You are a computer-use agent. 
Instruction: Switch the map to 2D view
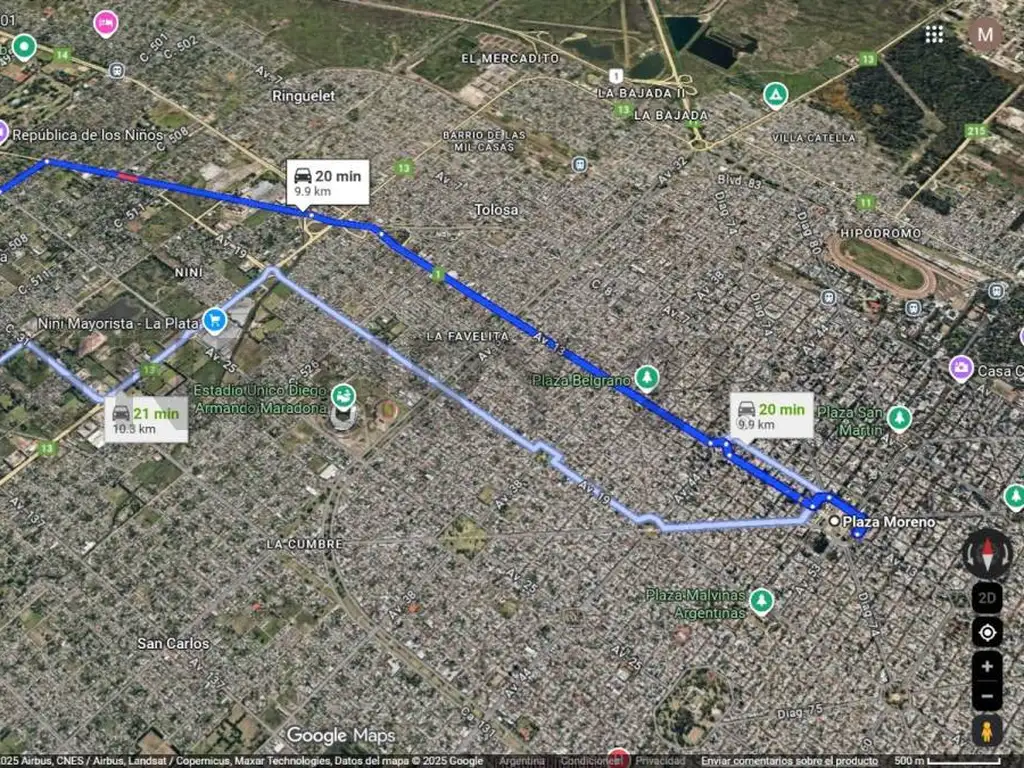(x=987, y=598)
